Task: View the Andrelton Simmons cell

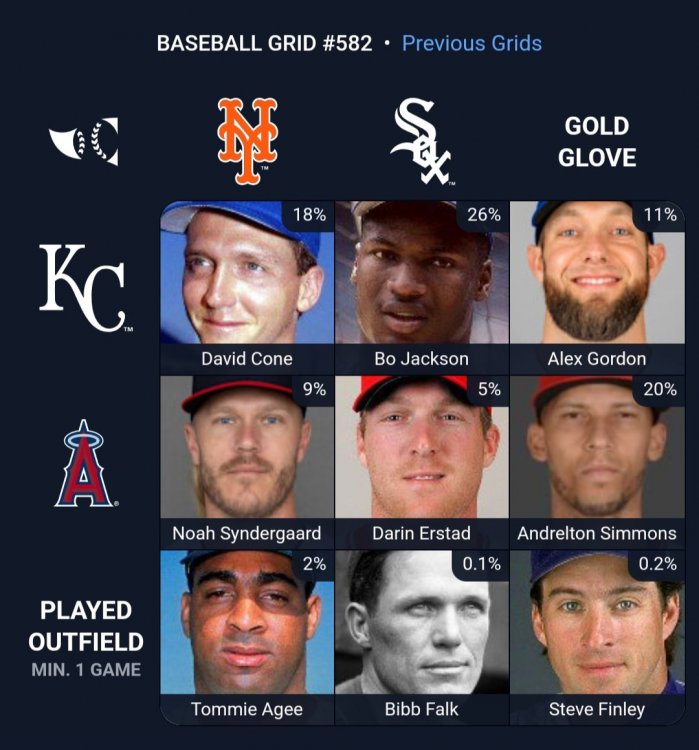Action: pyautogui.click(x=597, y=461)
